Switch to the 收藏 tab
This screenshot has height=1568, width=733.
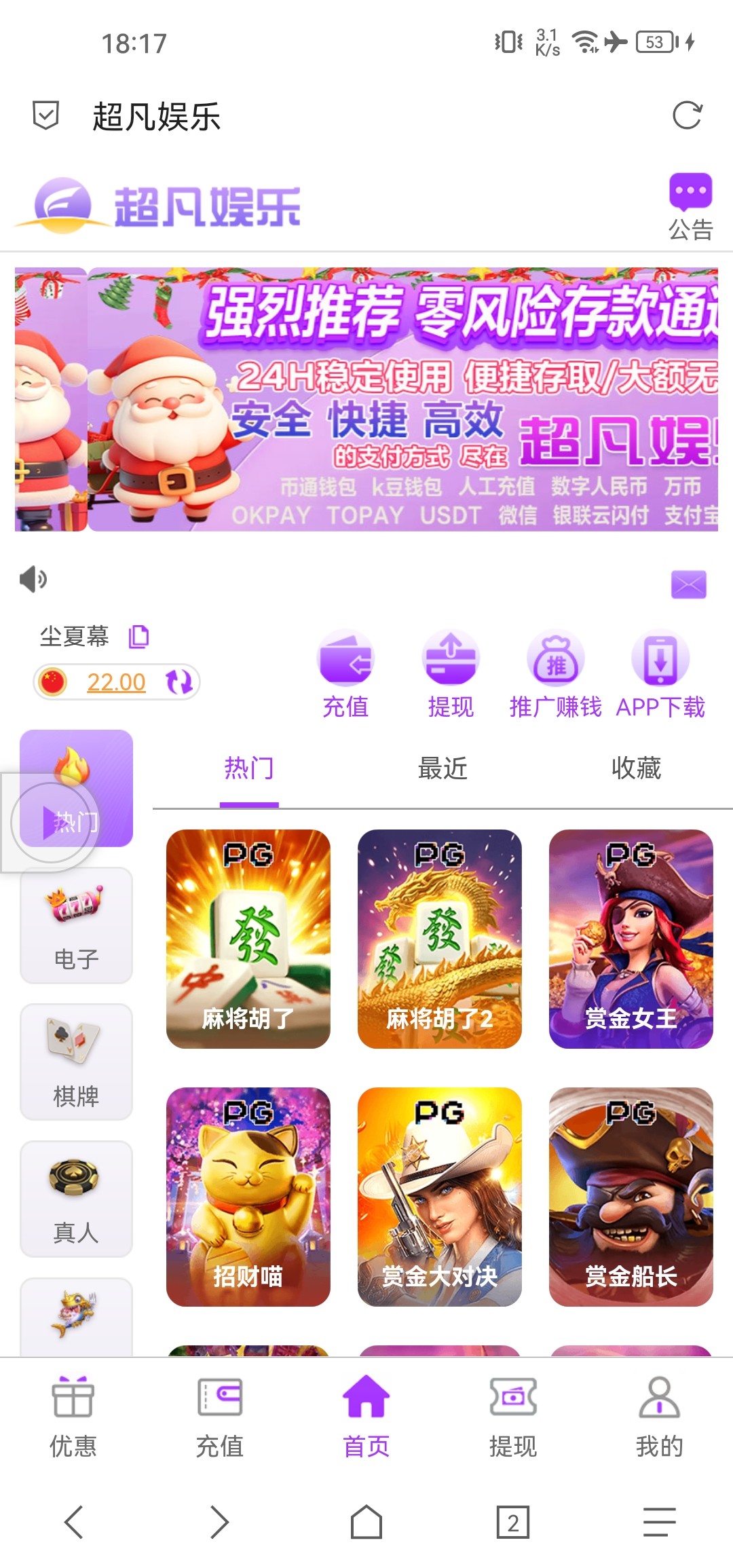tap(636, 768)
